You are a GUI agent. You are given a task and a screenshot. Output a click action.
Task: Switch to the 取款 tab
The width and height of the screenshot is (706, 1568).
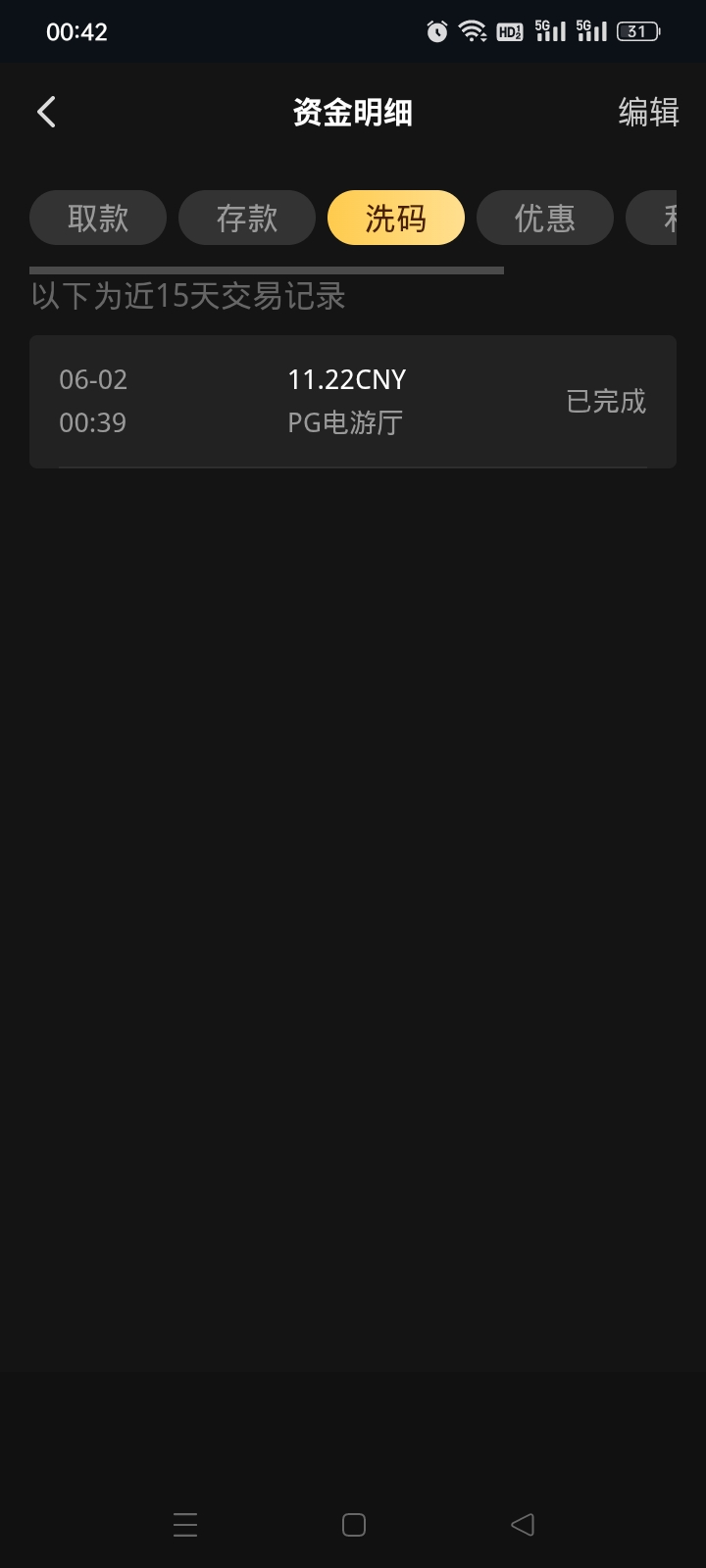[98, 218]
